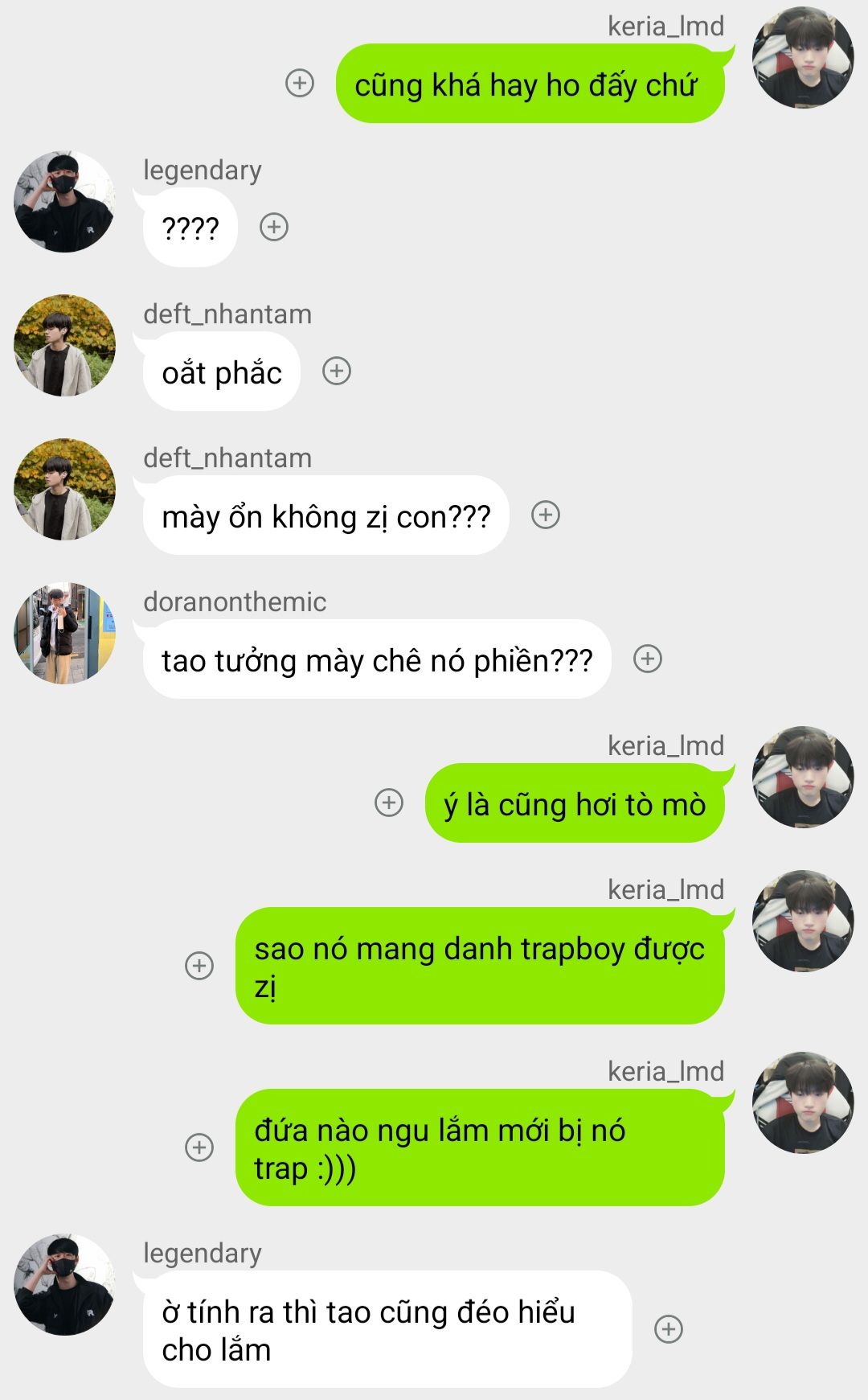
Task: Tap plus icon beside "ý là cũng hơi tò mò"
Action: pyautogui.click(x=389, y=803)
